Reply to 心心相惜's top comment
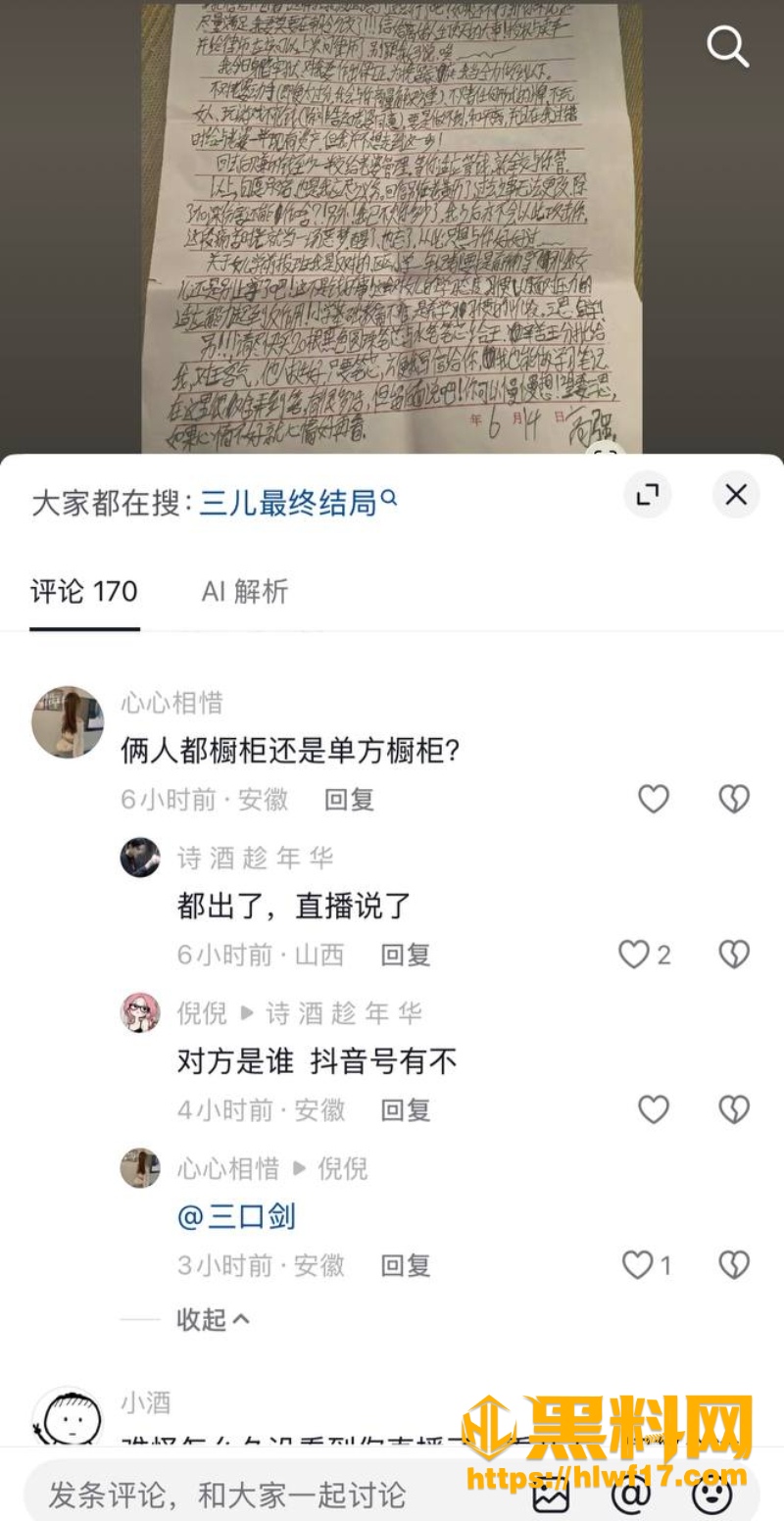Screen dimensions: 784x1521 [x=350, y=800]
